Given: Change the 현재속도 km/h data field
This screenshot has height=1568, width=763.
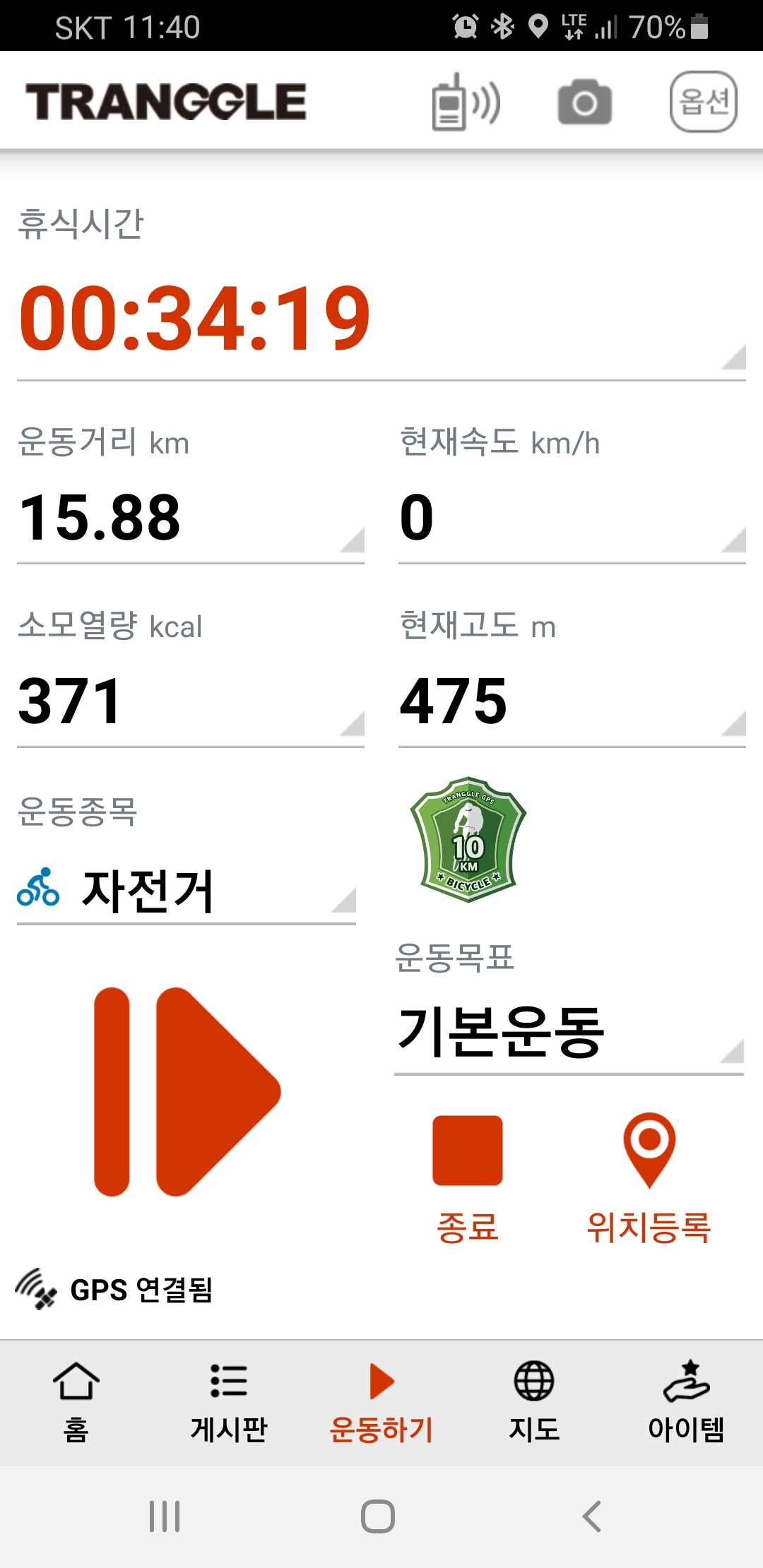Looking at the screenshot, I should click(572, 517).
